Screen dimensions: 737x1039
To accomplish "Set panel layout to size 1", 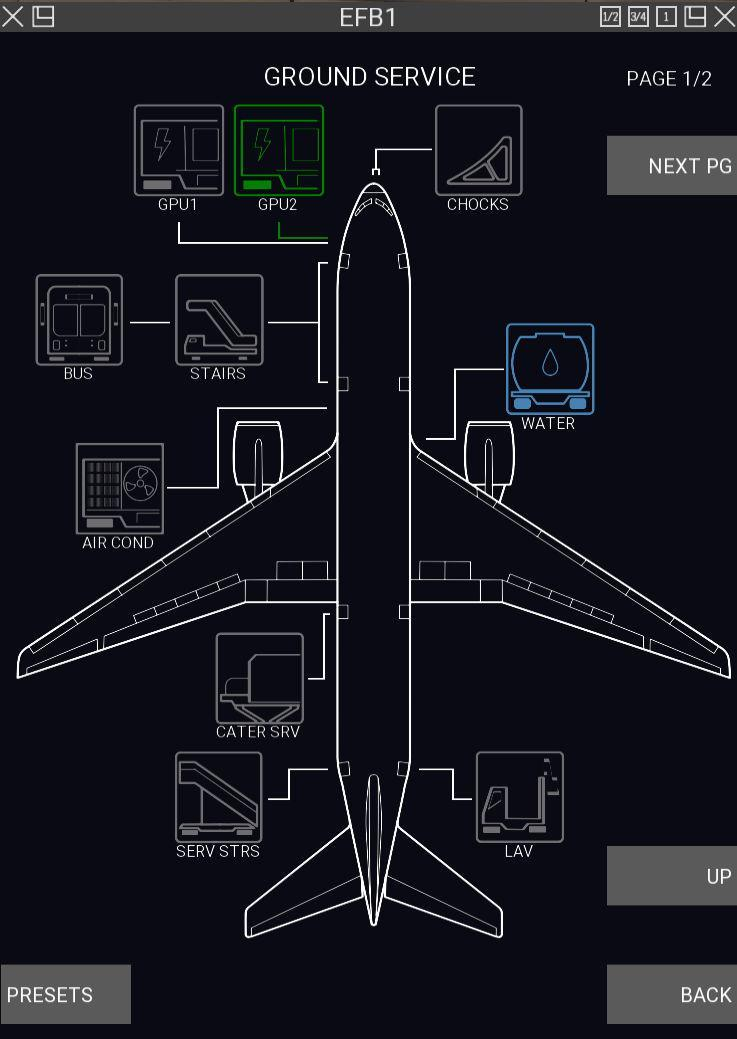I will pyautogui.click(x=666, y=16).
